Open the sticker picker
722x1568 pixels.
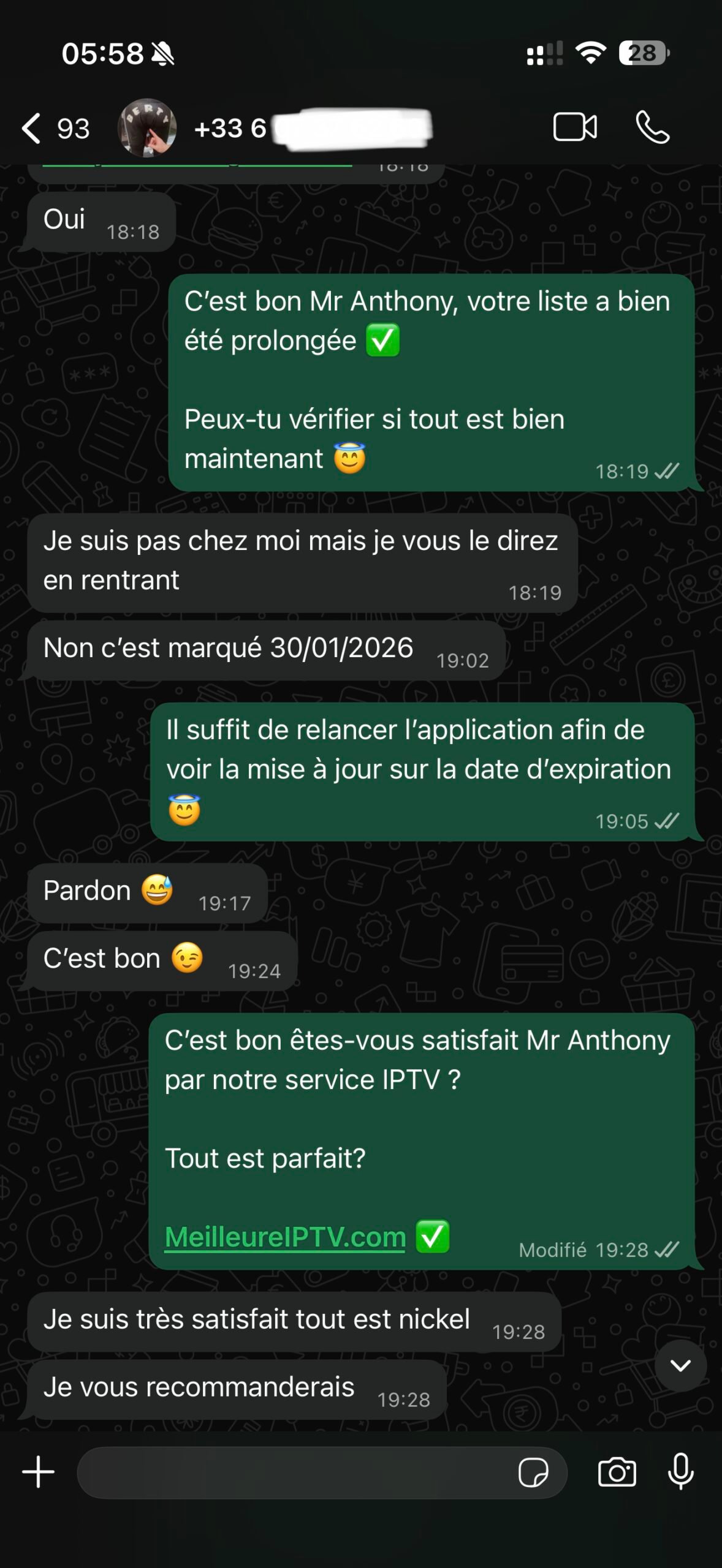click(x=533, y=1472)
